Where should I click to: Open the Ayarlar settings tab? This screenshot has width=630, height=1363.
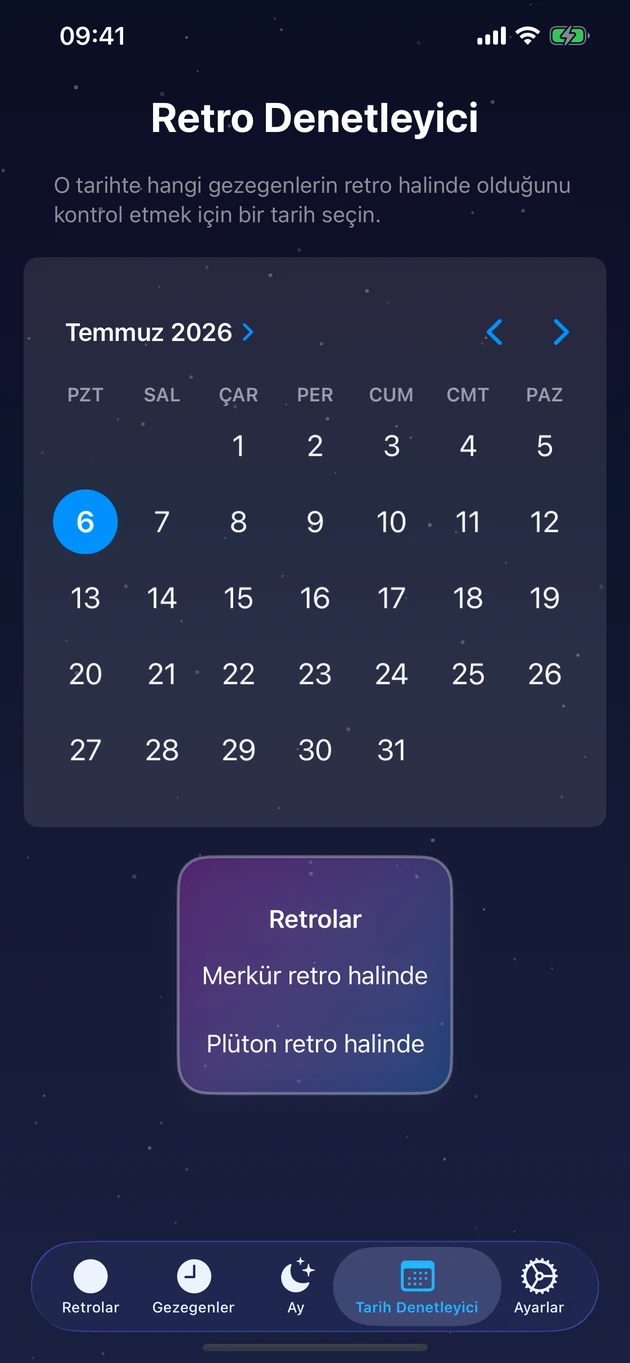pos(539,1286)
